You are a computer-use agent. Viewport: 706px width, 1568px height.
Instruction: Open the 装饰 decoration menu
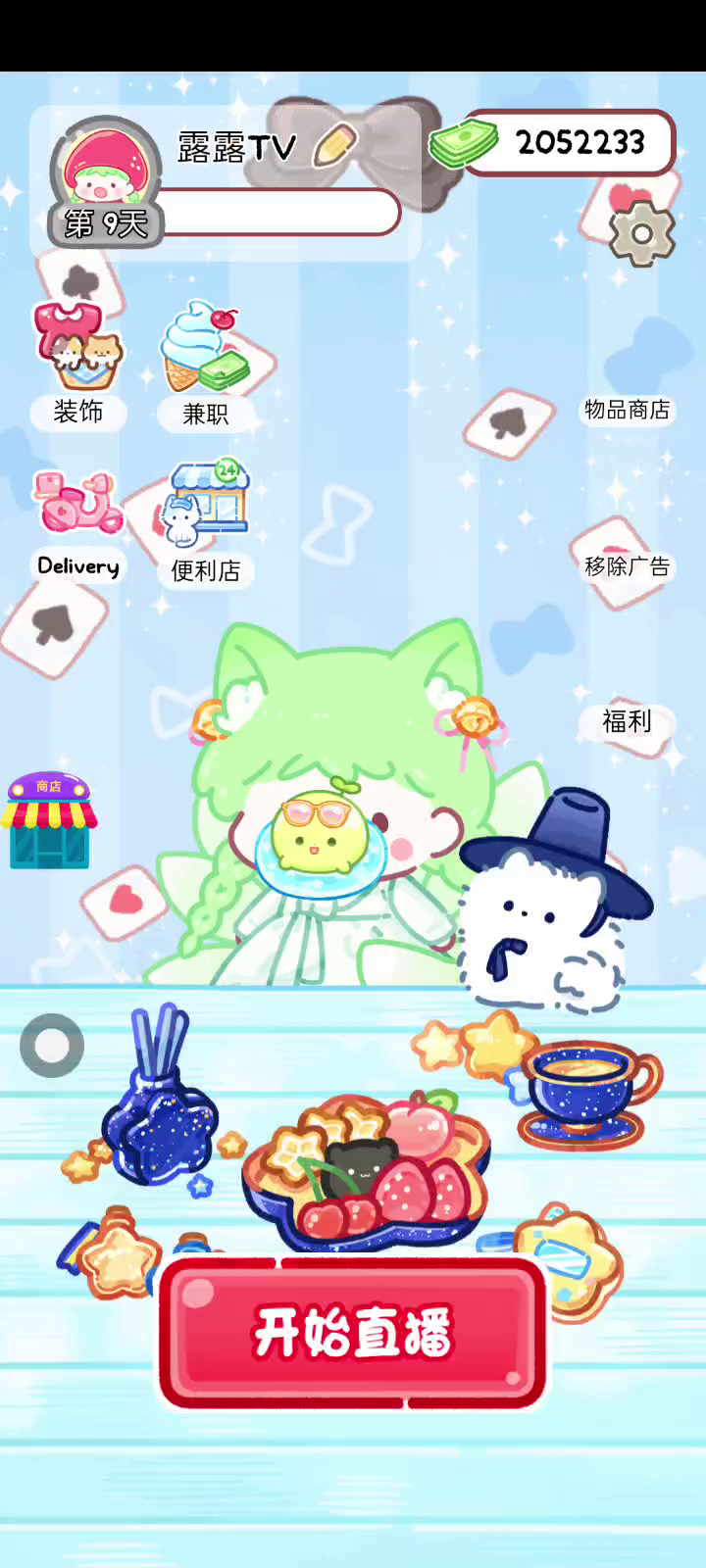point(78,363)
